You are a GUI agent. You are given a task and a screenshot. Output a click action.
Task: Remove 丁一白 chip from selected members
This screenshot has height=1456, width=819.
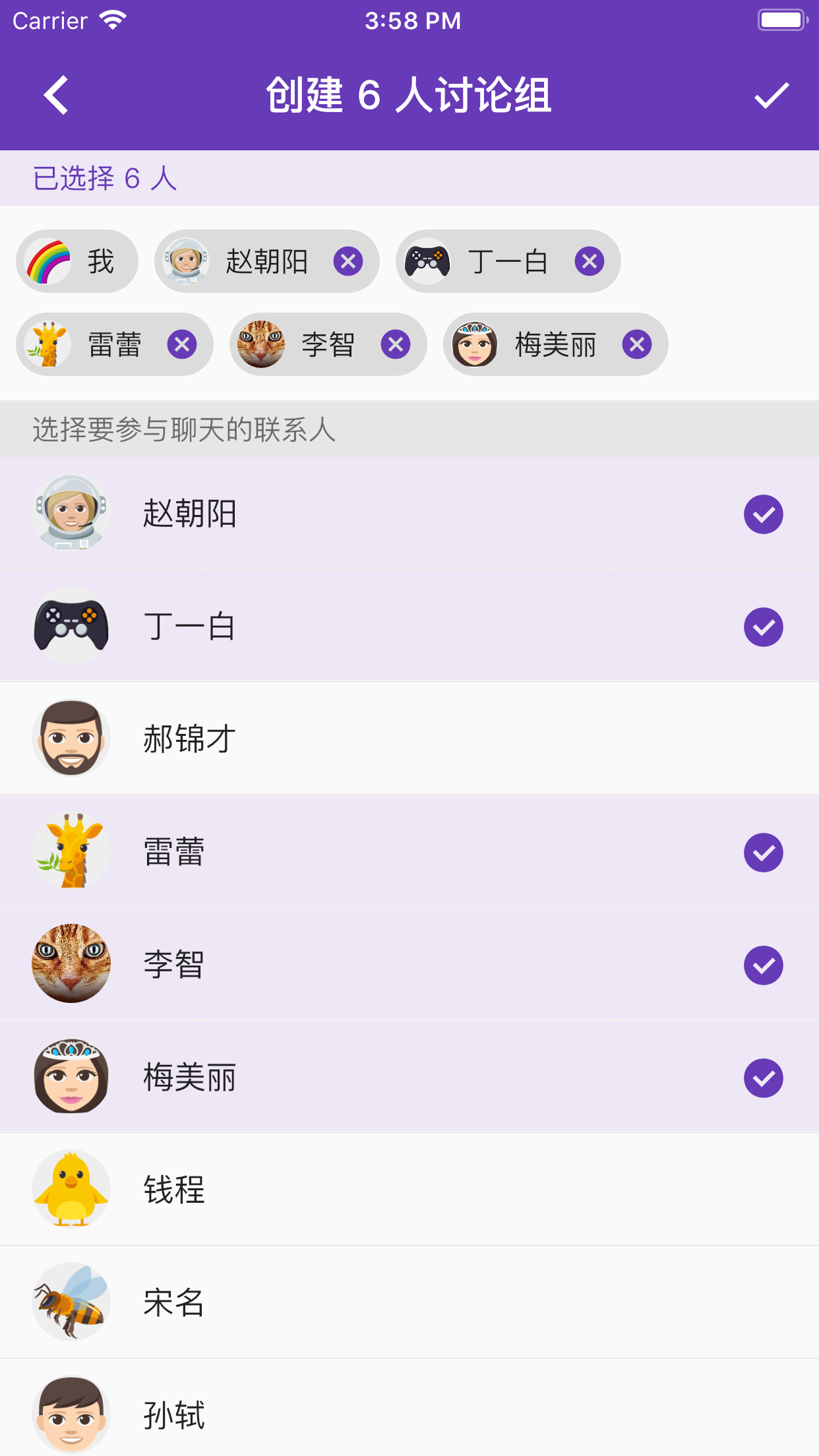[x=590, y=262]
